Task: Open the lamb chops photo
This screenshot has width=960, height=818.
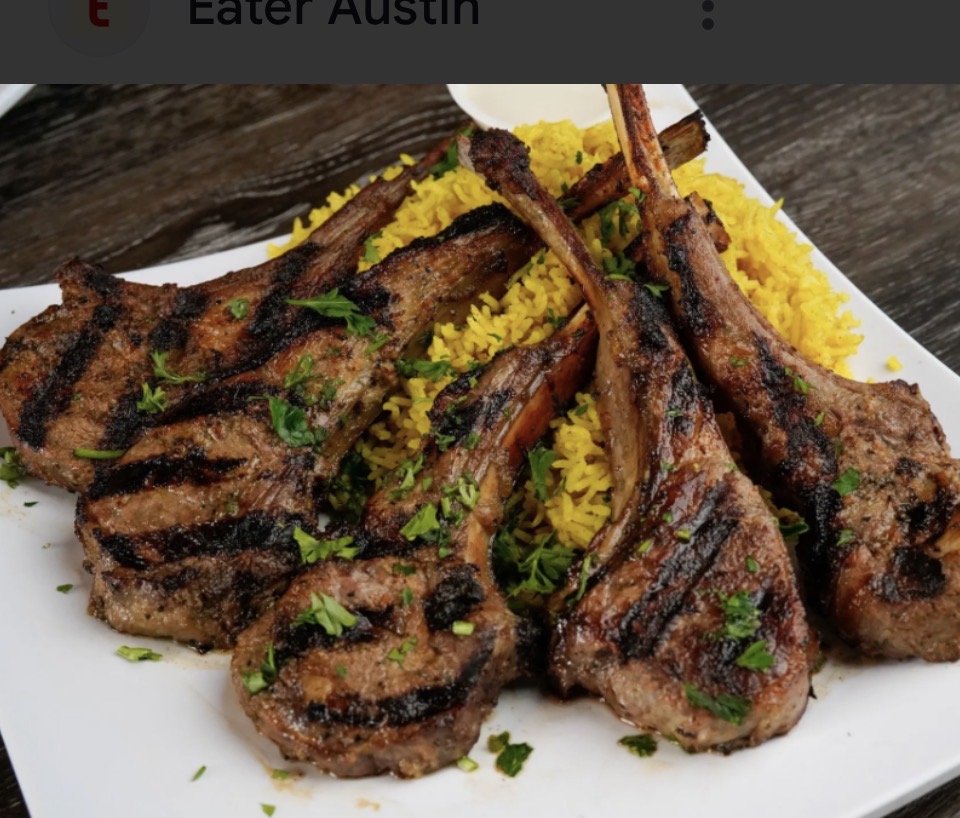Action: tap(480, 450)
